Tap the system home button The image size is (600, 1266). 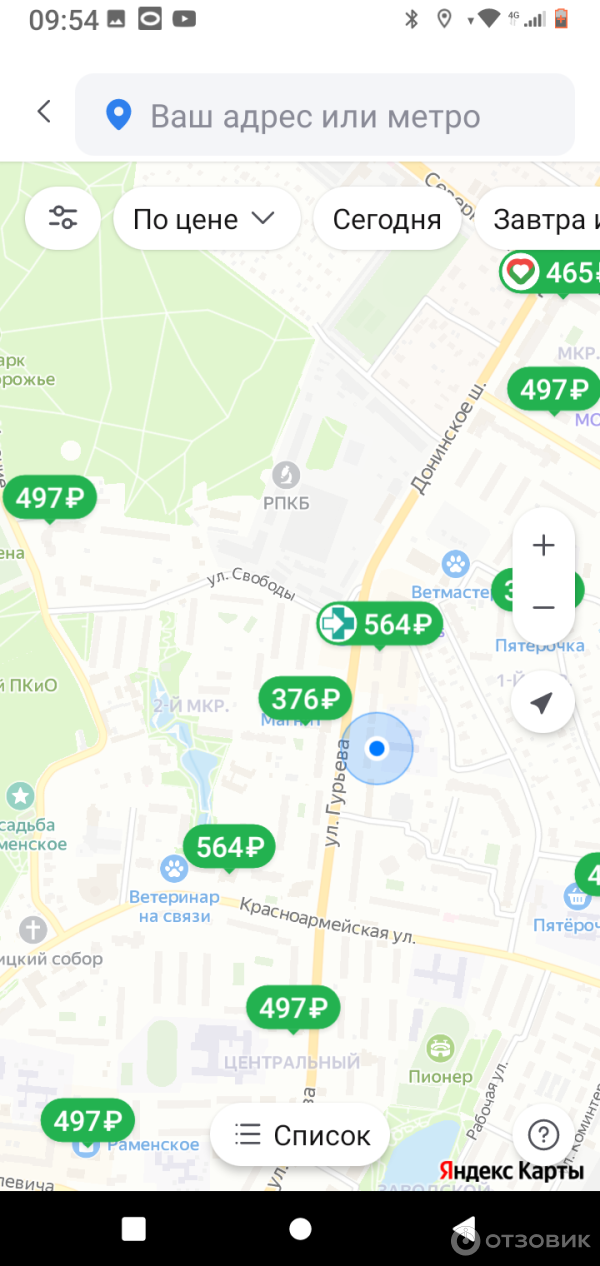[x=300, y=1229]
